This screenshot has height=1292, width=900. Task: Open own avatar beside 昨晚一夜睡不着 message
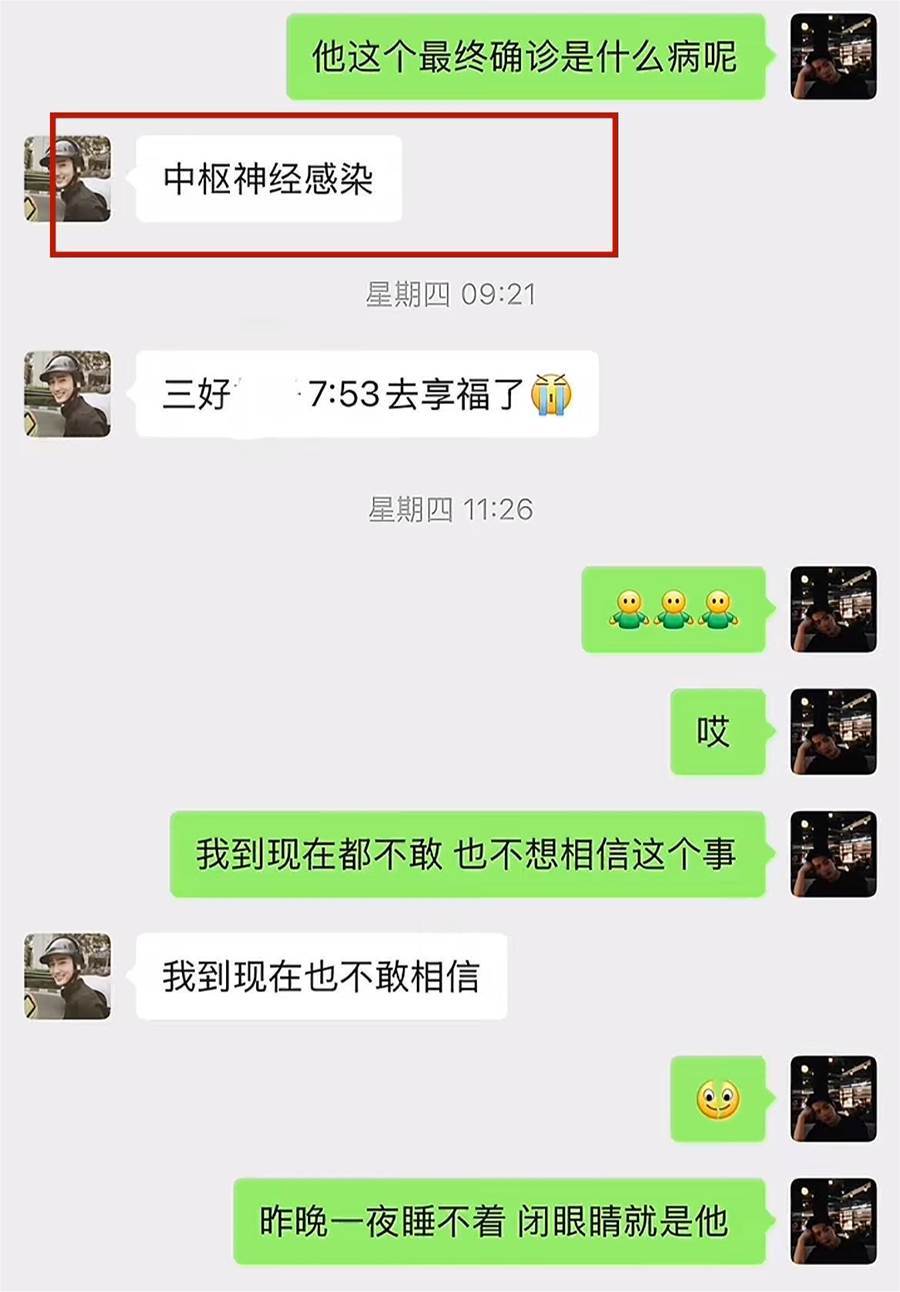point(833,1220)
